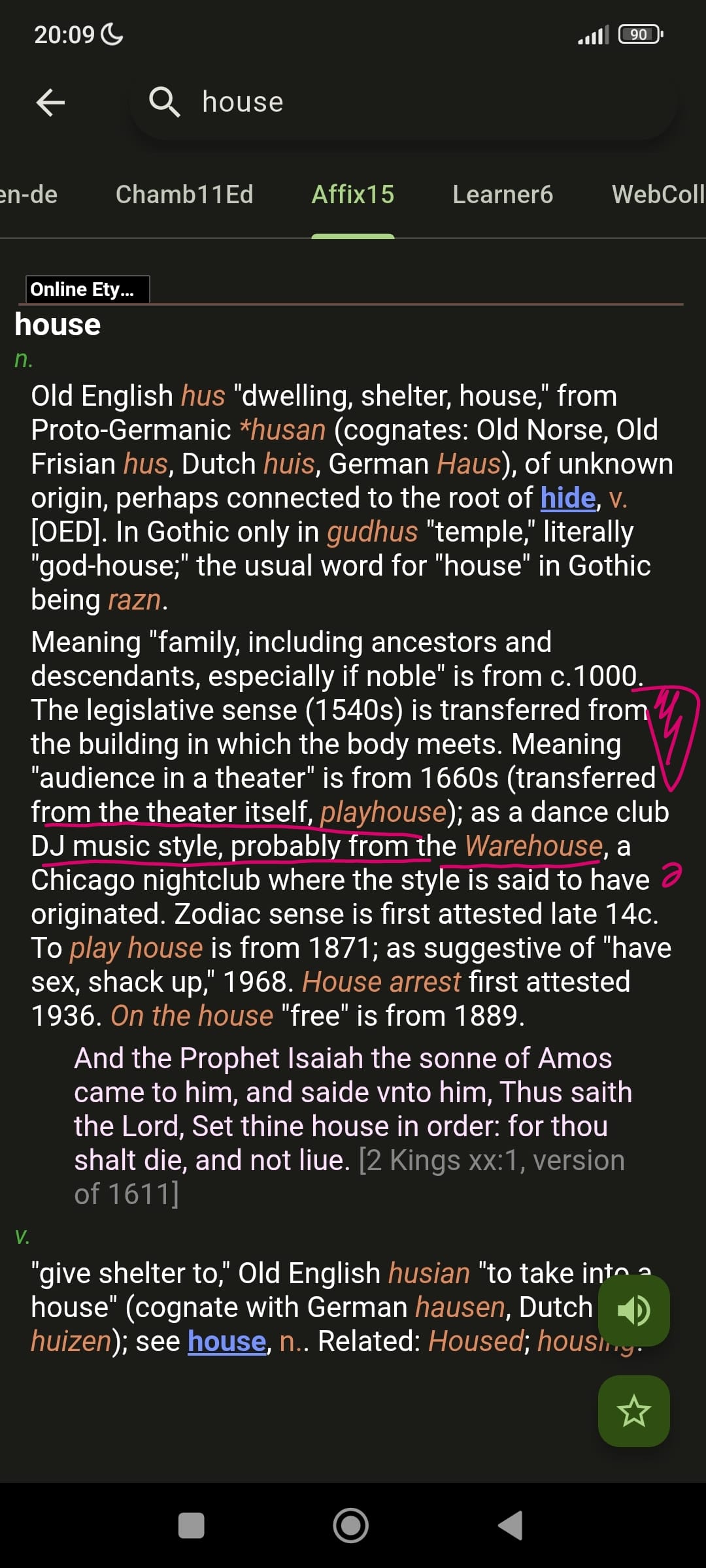Switch to the Chamb11Ed dictionary tab

click(184, 195)
